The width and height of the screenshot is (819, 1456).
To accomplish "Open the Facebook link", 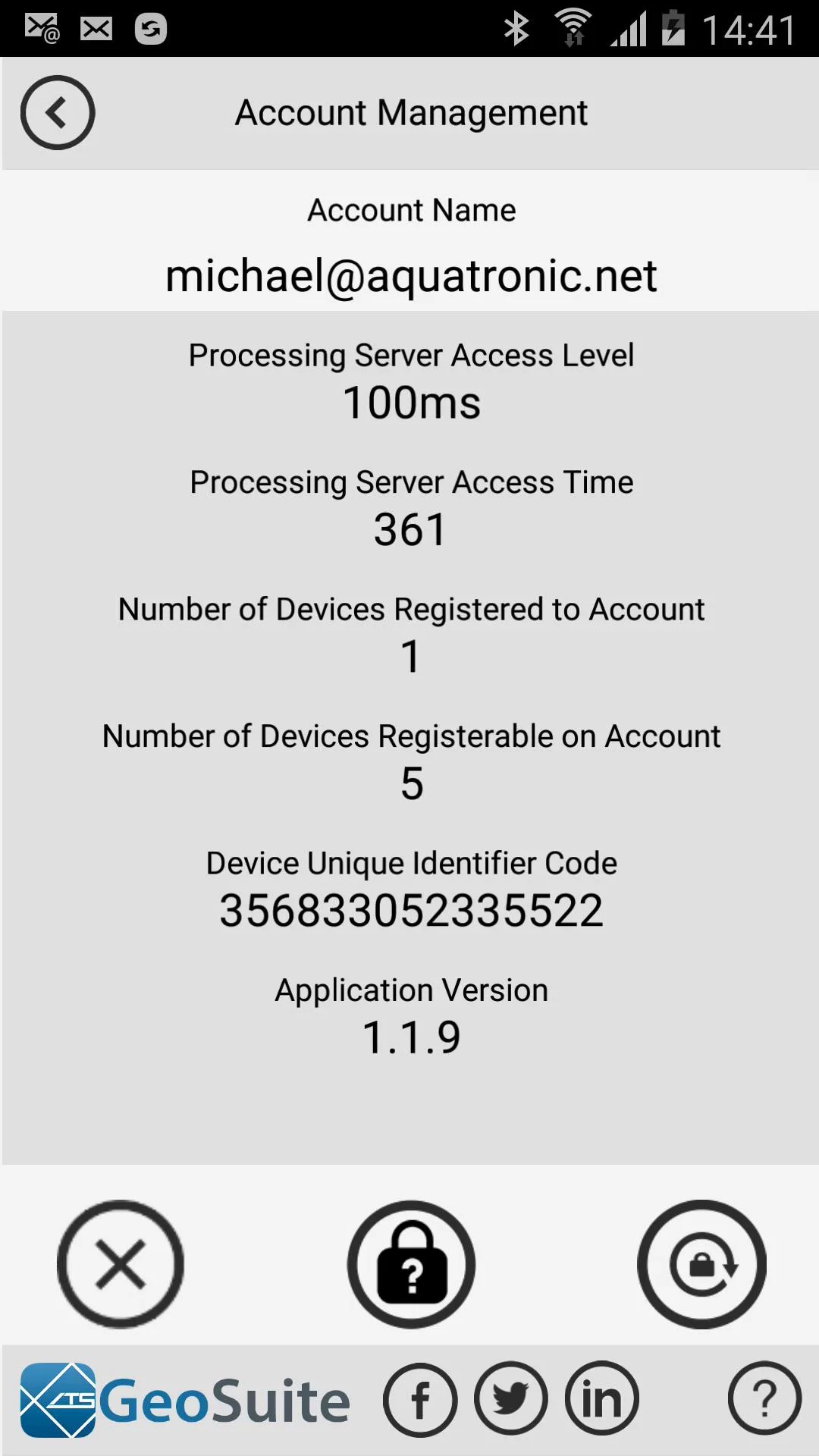I will (x=420, y=1399).
